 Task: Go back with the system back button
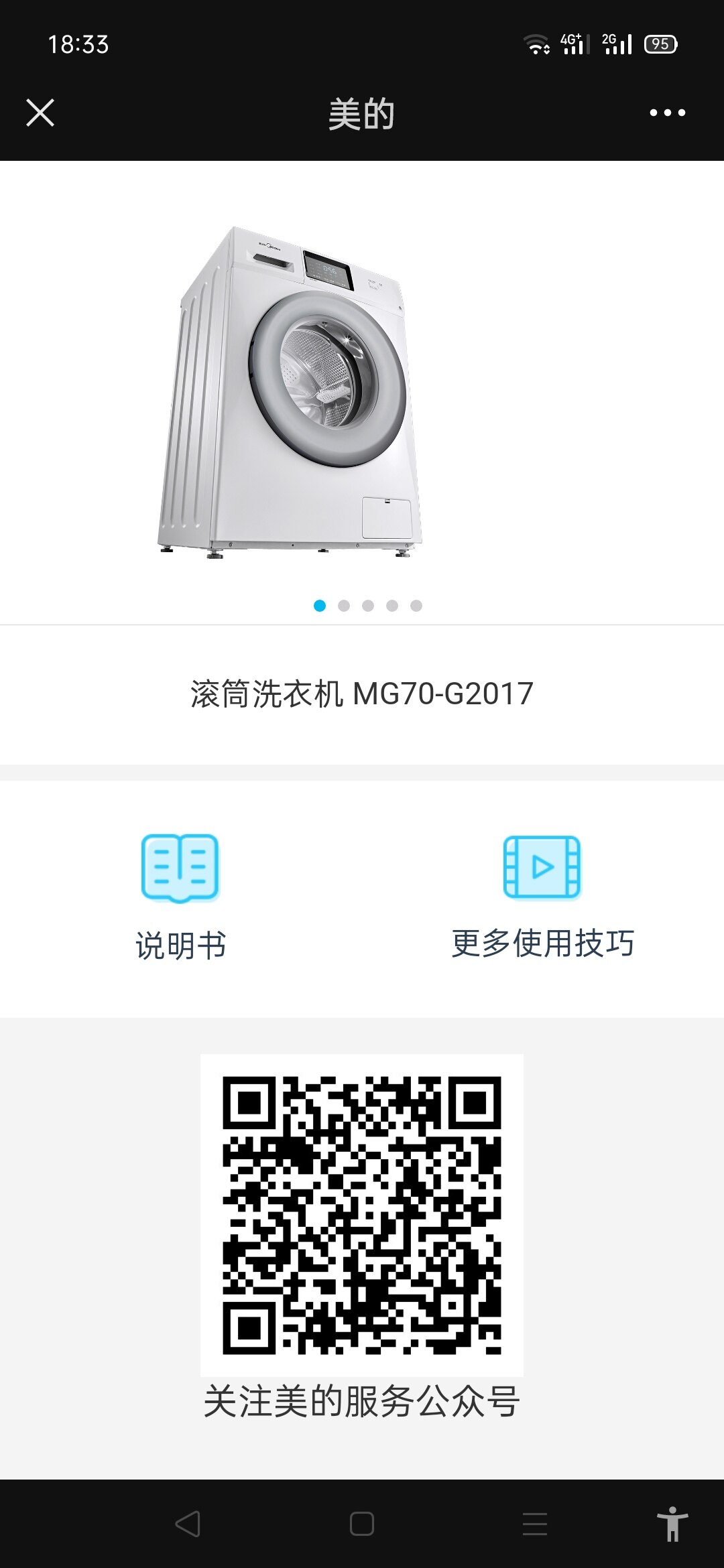pos(188,1524)
